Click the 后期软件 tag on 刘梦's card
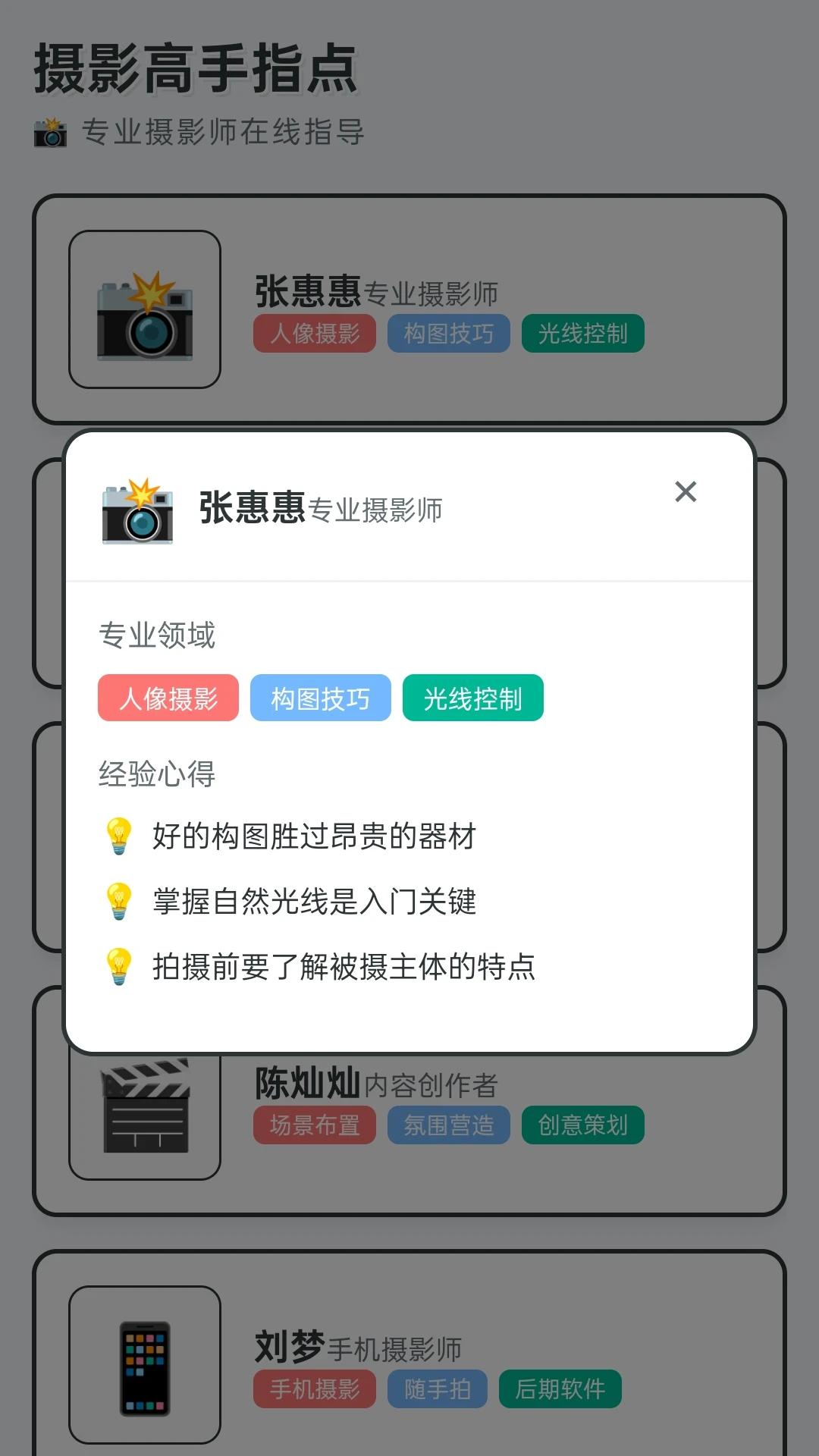The width and height of the screenshot is (819, 1456). point(560,1389)
